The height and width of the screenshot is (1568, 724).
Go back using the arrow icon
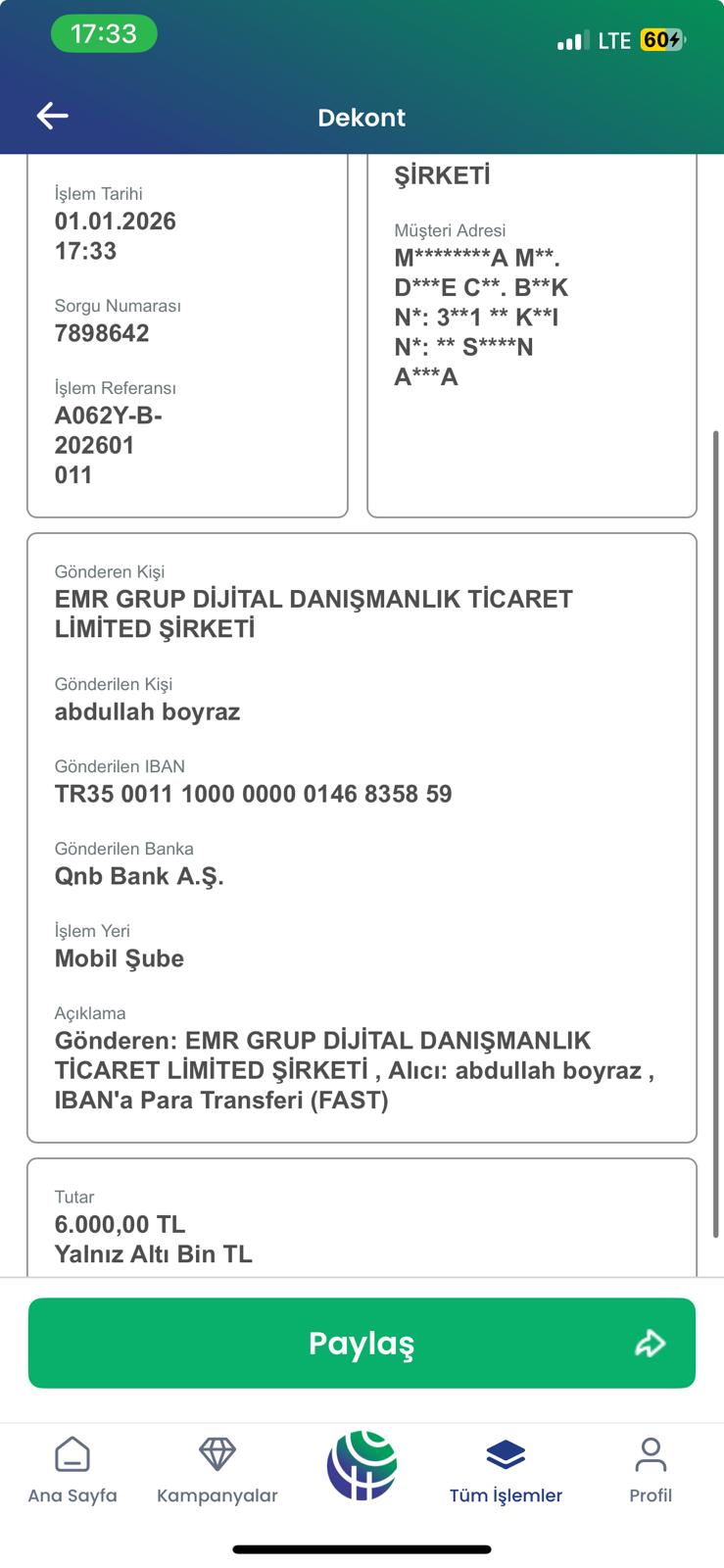52,117
